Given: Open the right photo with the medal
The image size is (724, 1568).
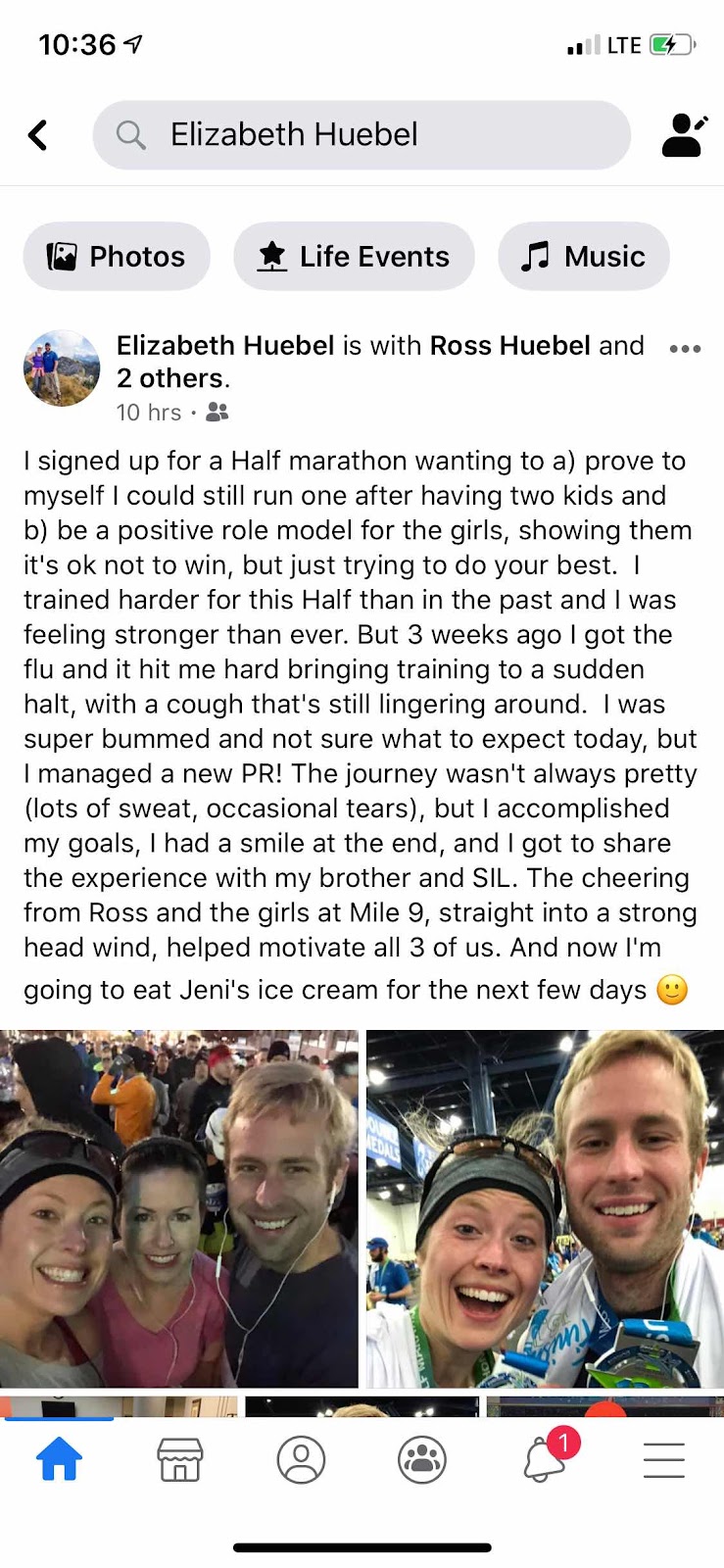Looking at the screenshot, I should tap(545, 1208).
